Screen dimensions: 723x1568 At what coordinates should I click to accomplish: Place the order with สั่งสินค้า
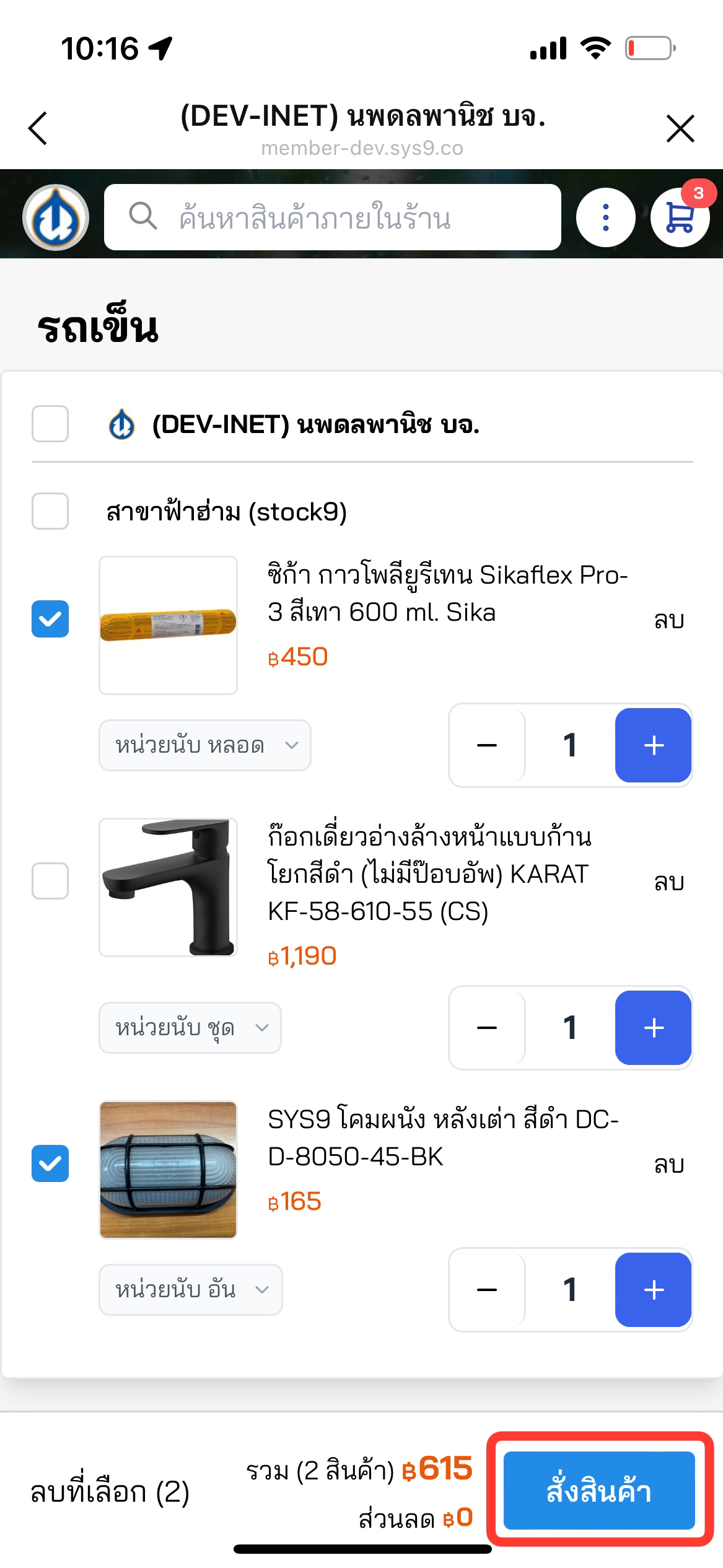(x=598, y=1491)
